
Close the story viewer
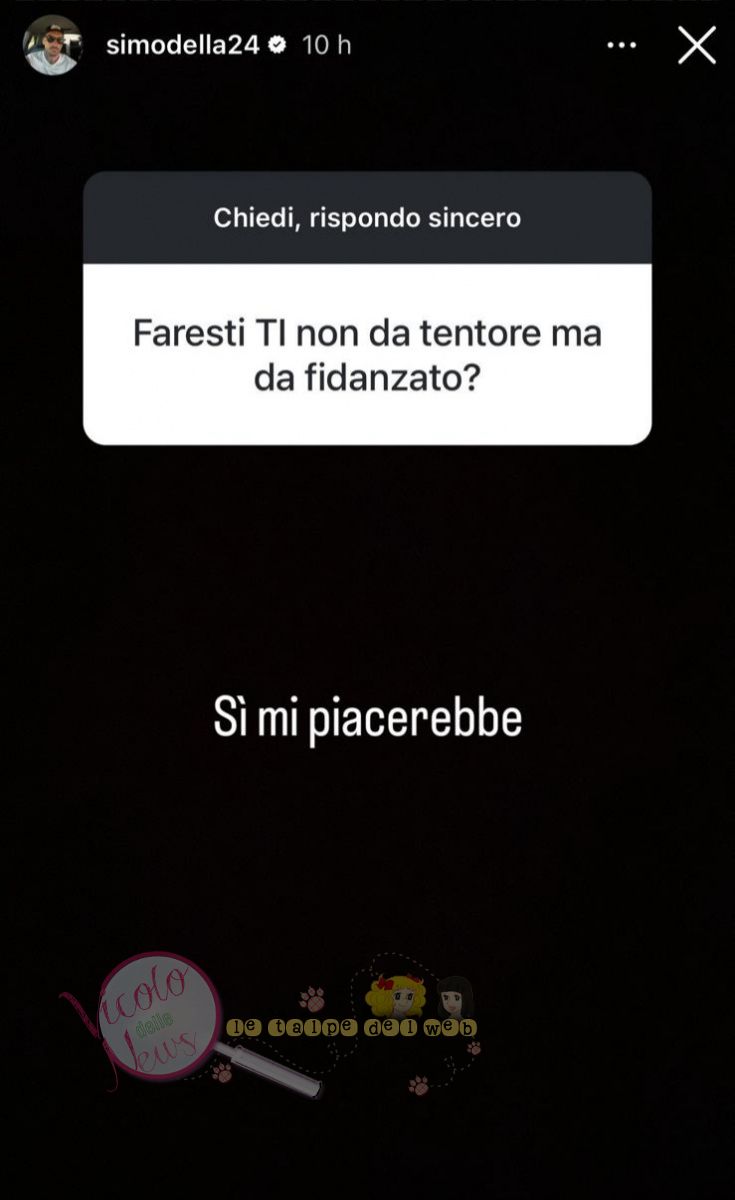click(696, 46)
